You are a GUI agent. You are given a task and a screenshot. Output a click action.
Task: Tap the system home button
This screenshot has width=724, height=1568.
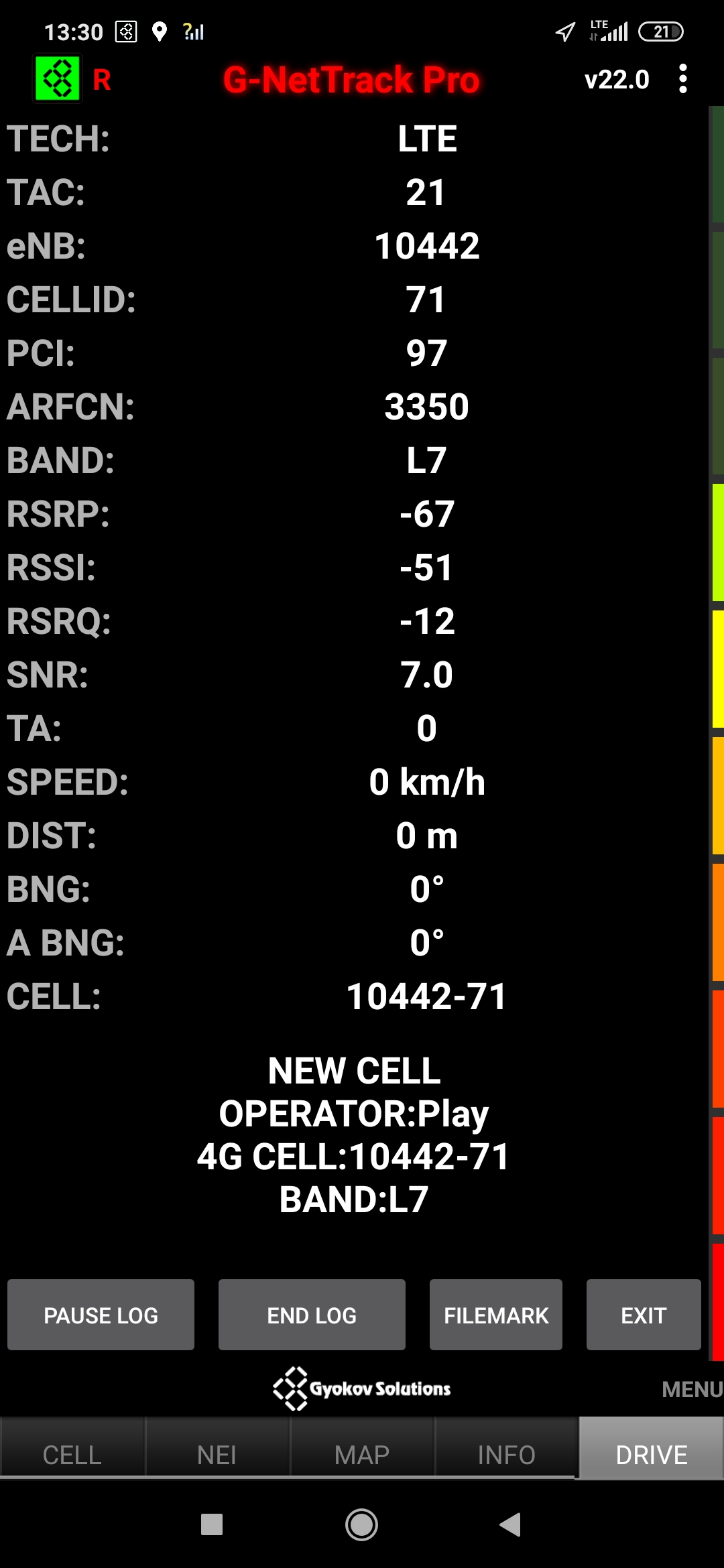click(361, 1524)
